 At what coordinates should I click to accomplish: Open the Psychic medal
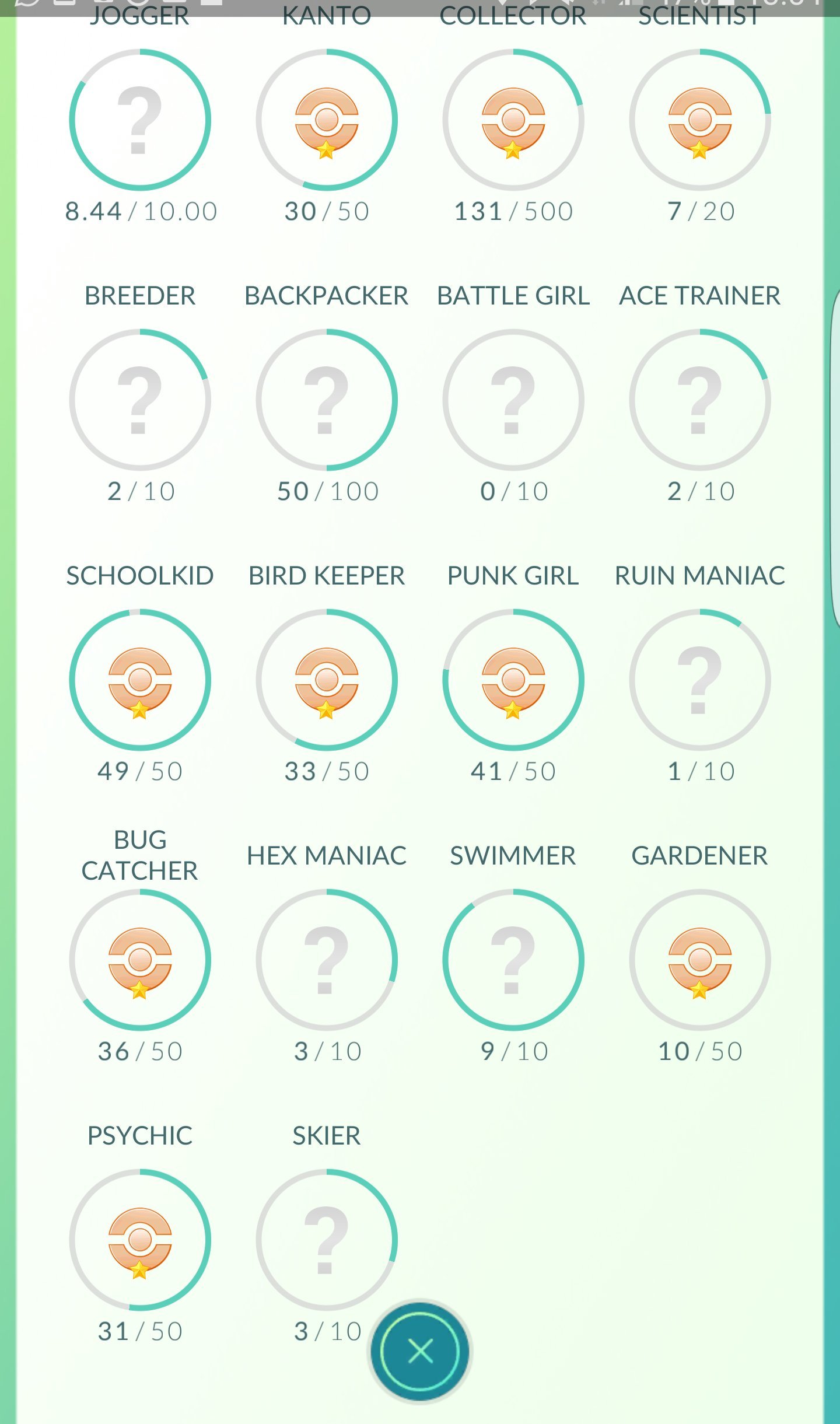pos(140,1240)
